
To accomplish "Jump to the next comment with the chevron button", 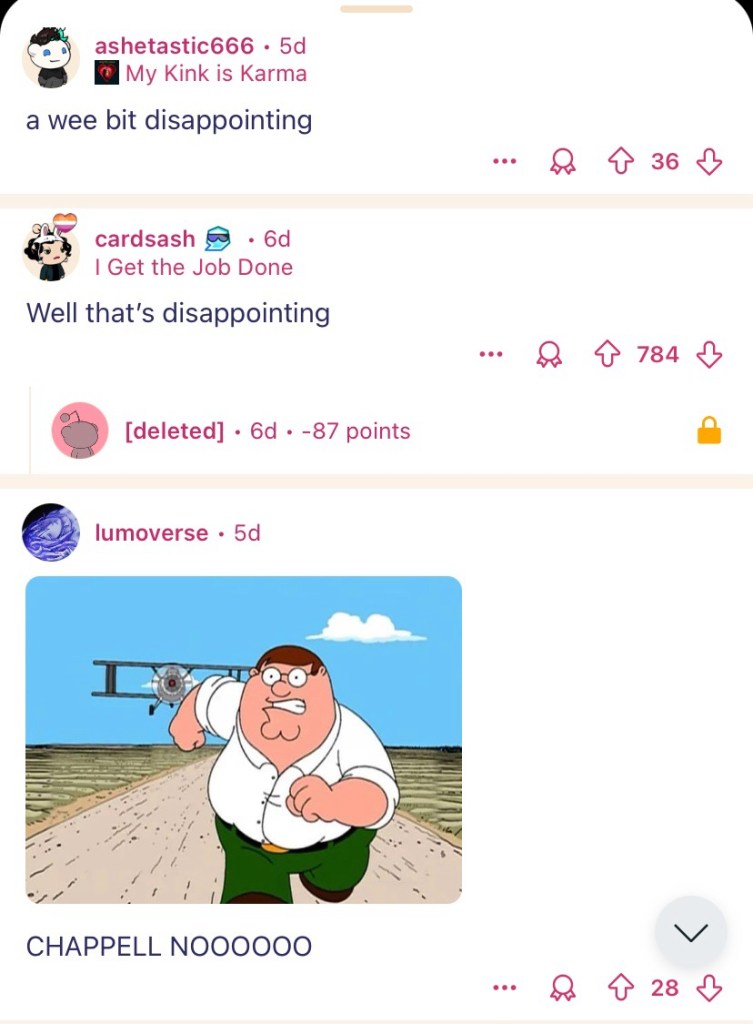I will [x=690, y=932].
